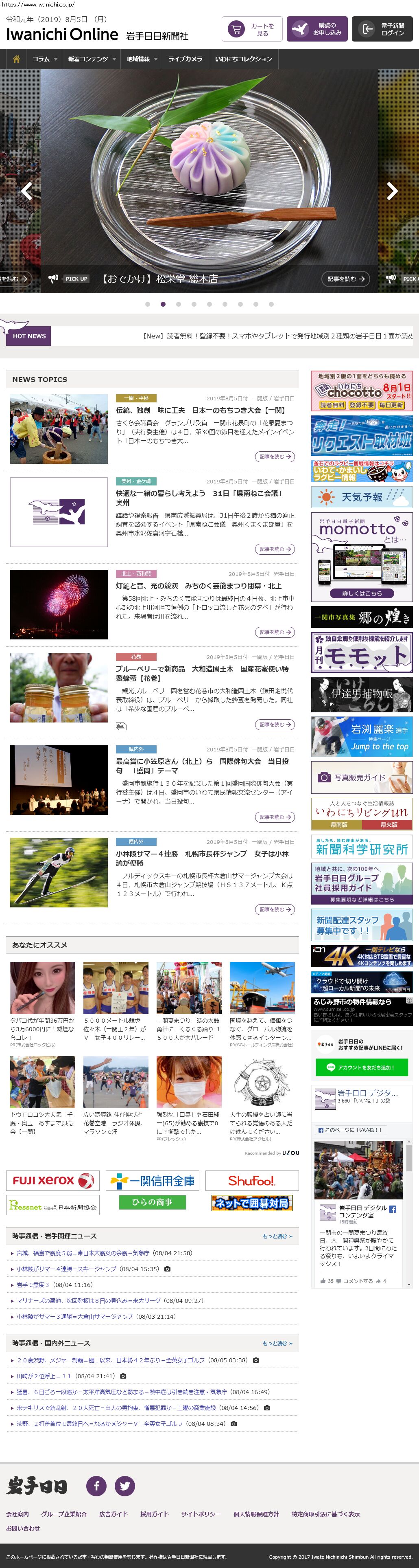
Task: Open もっと読む for 岩手関連ニュース
Action: (277, 1236)
